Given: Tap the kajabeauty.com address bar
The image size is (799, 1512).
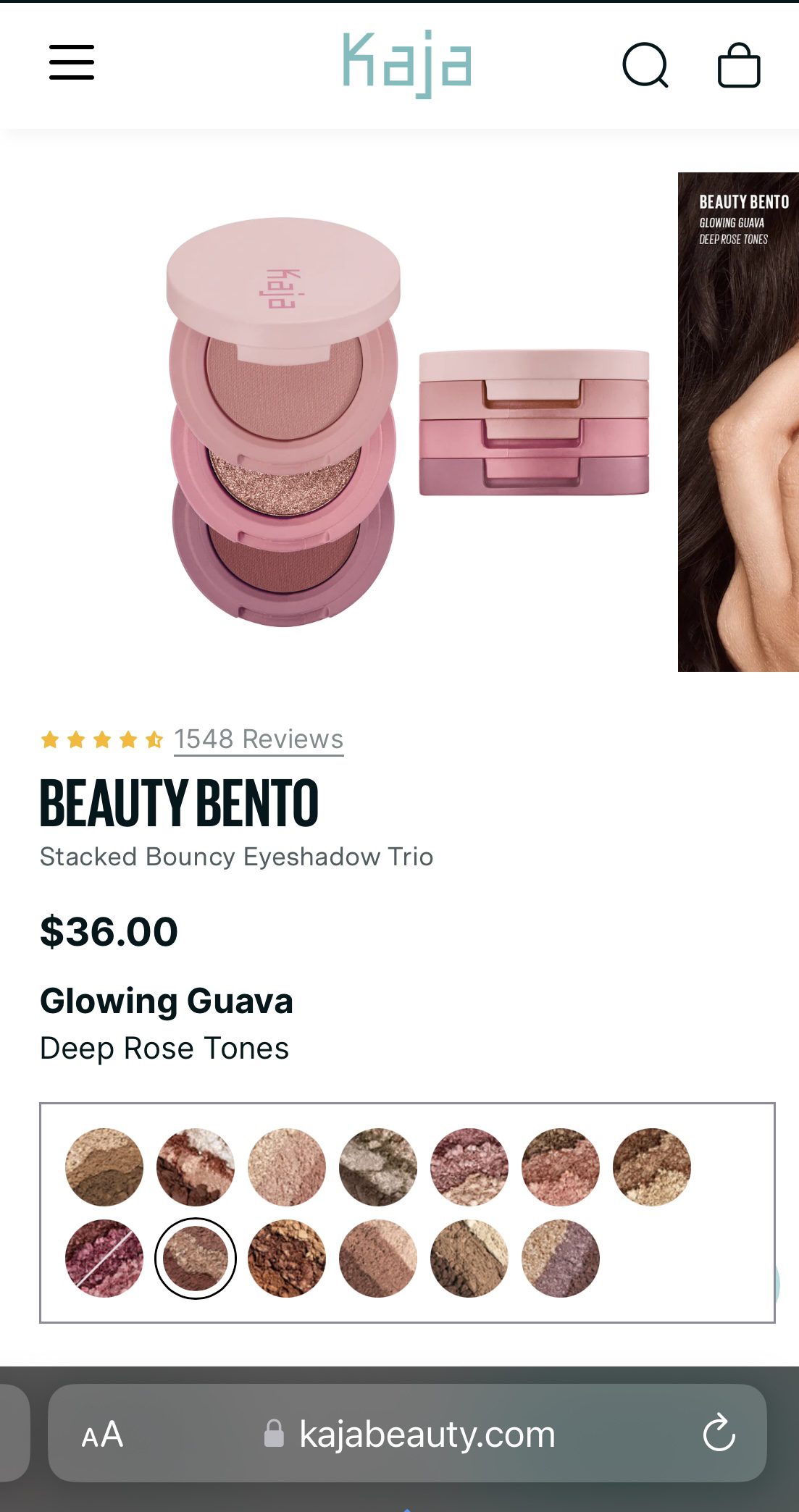Looking at the screenshot, I should [407, 1433].
